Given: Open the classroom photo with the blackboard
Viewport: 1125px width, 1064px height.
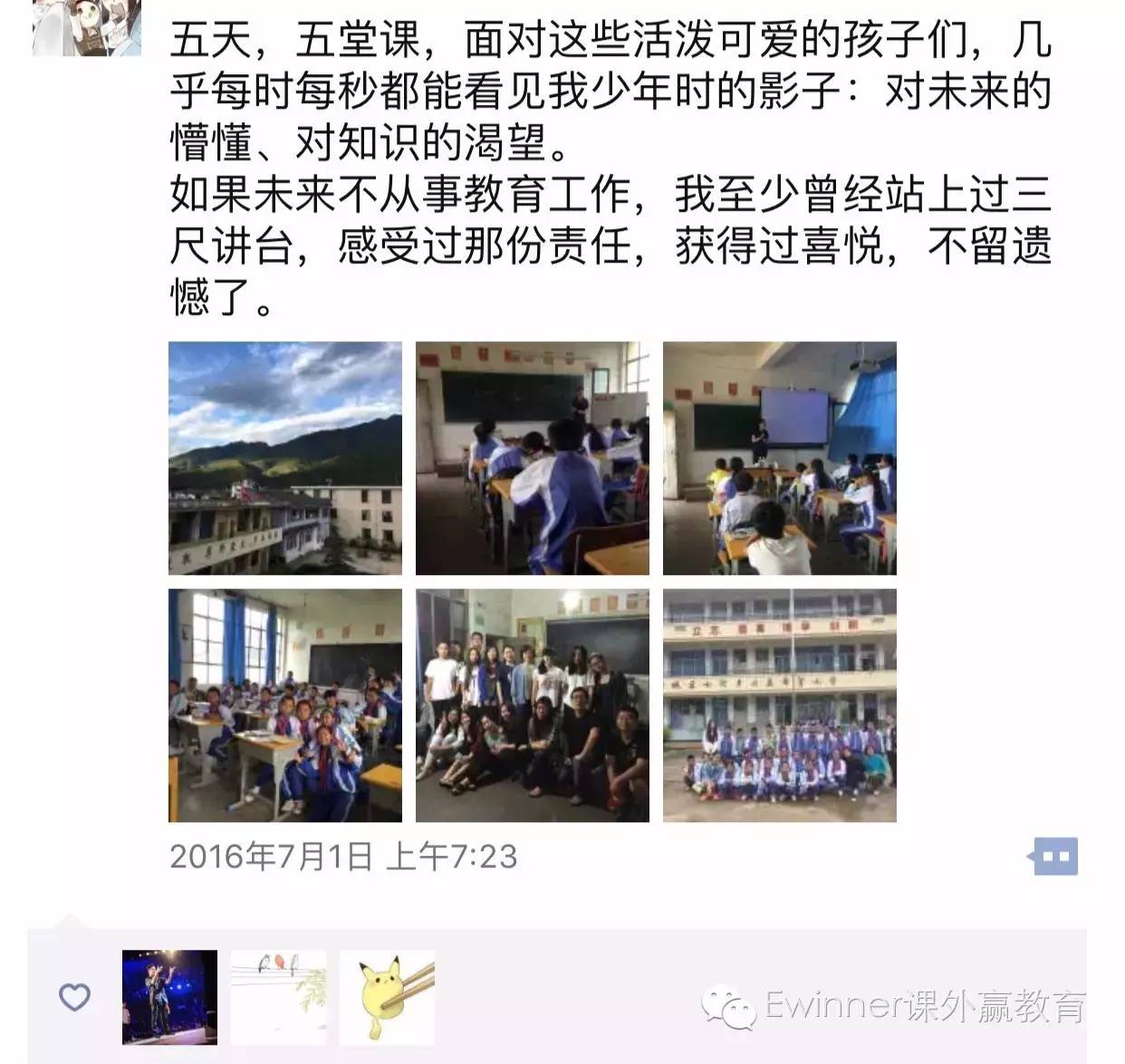Looking at the screenshot, I should (x=532, y=457).
